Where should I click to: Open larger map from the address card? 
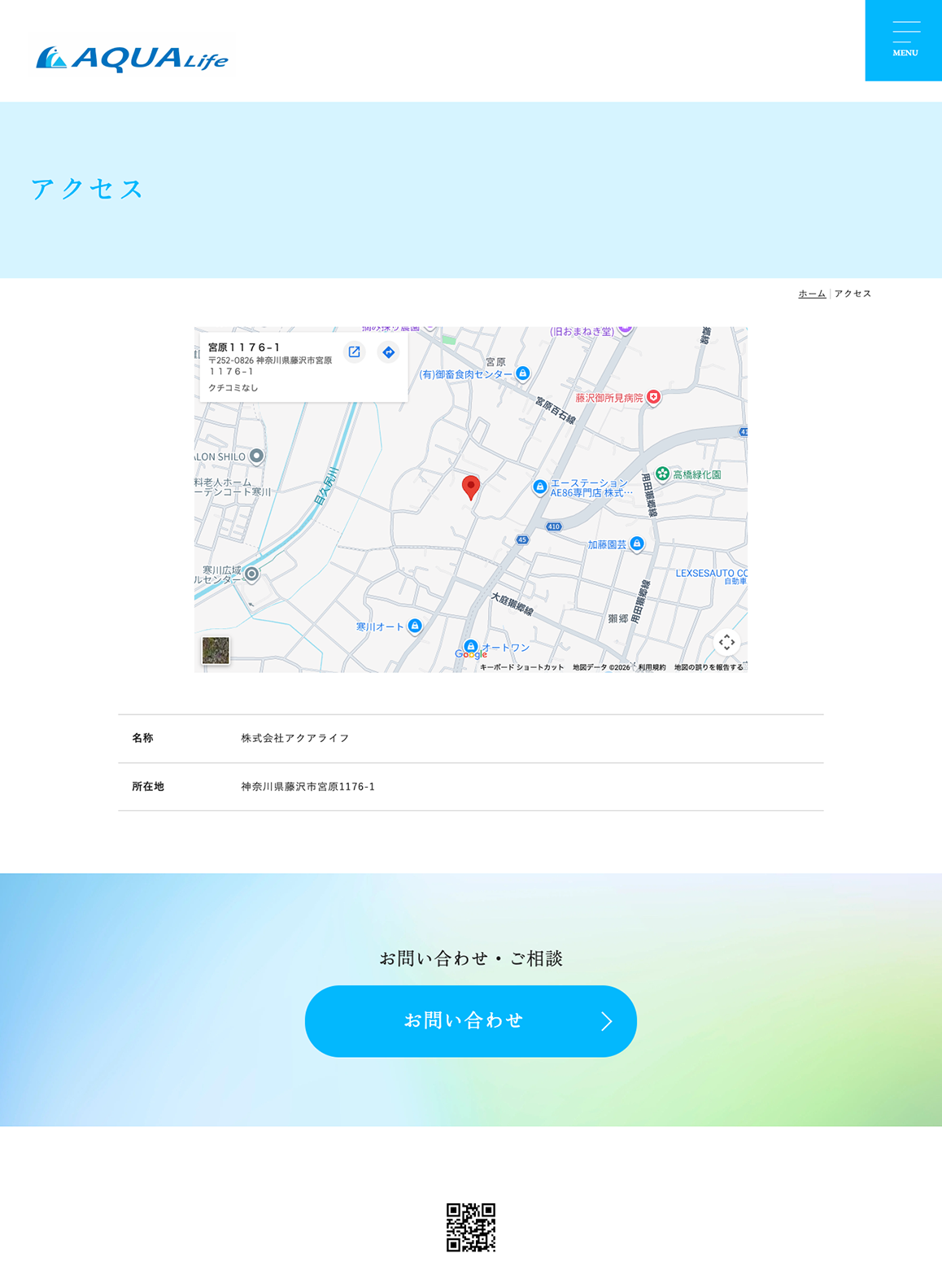click(x=354, y=352)
